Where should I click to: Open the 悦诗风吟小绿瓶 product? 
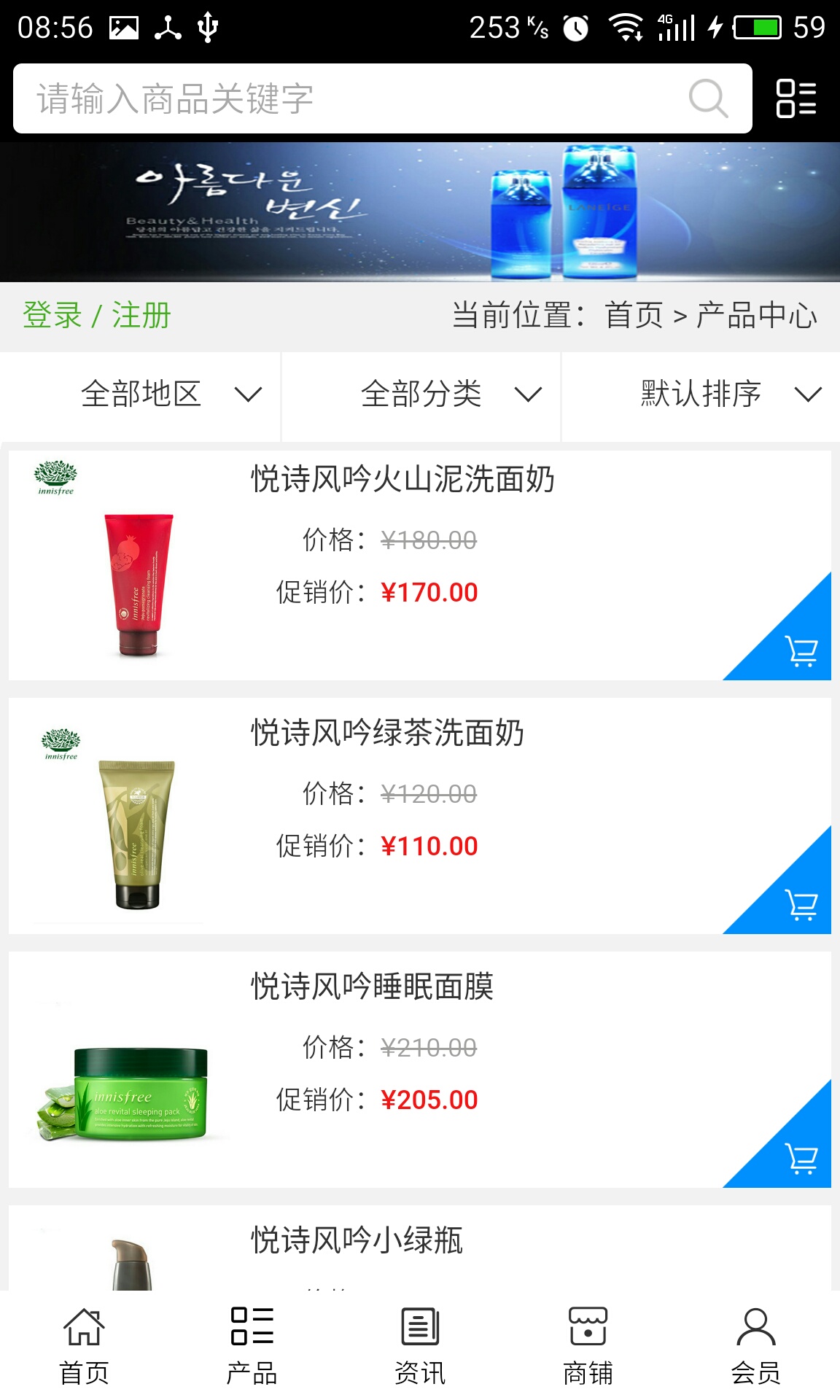pyautogui.click(x=357, y=1241)
